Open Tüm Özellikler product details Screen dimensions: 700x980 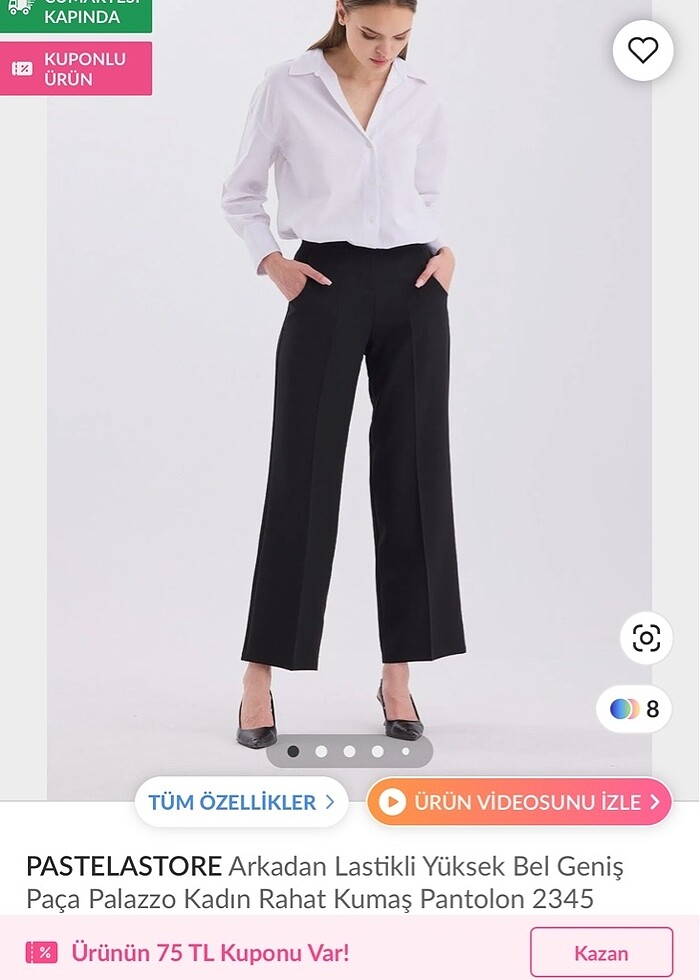point(241,802)
